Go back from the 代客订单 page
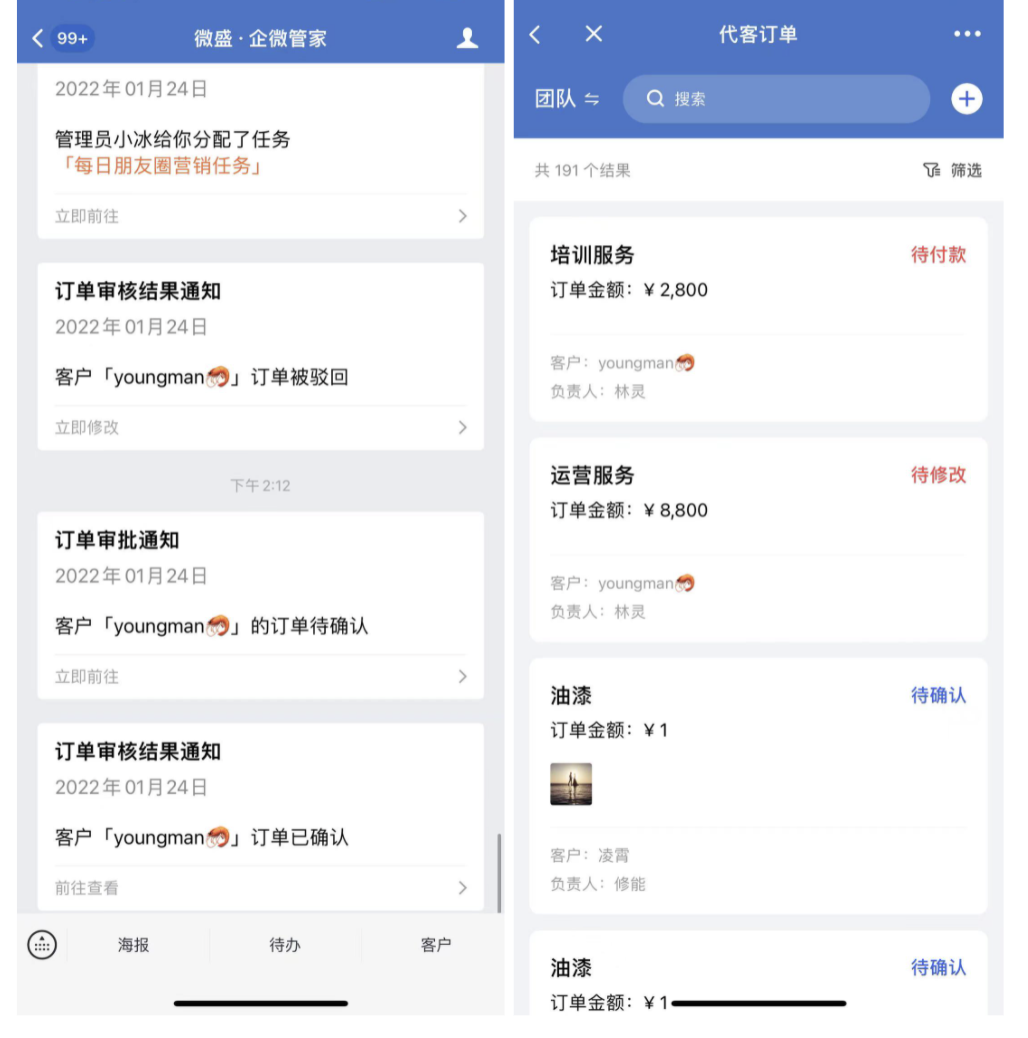 click(x=535, y=35)
